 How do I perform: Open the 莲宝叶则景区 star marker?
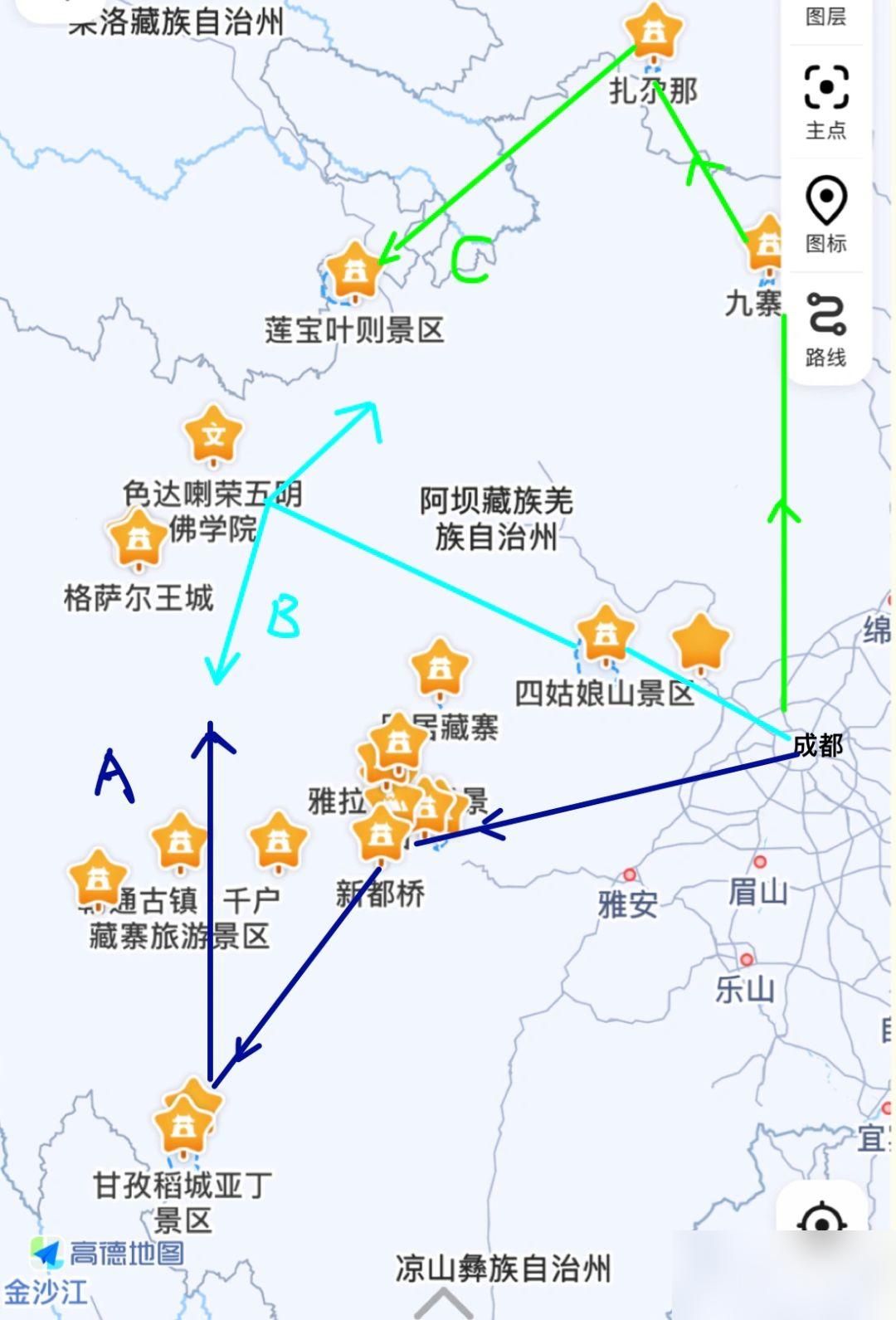click(x=355, y=270)
